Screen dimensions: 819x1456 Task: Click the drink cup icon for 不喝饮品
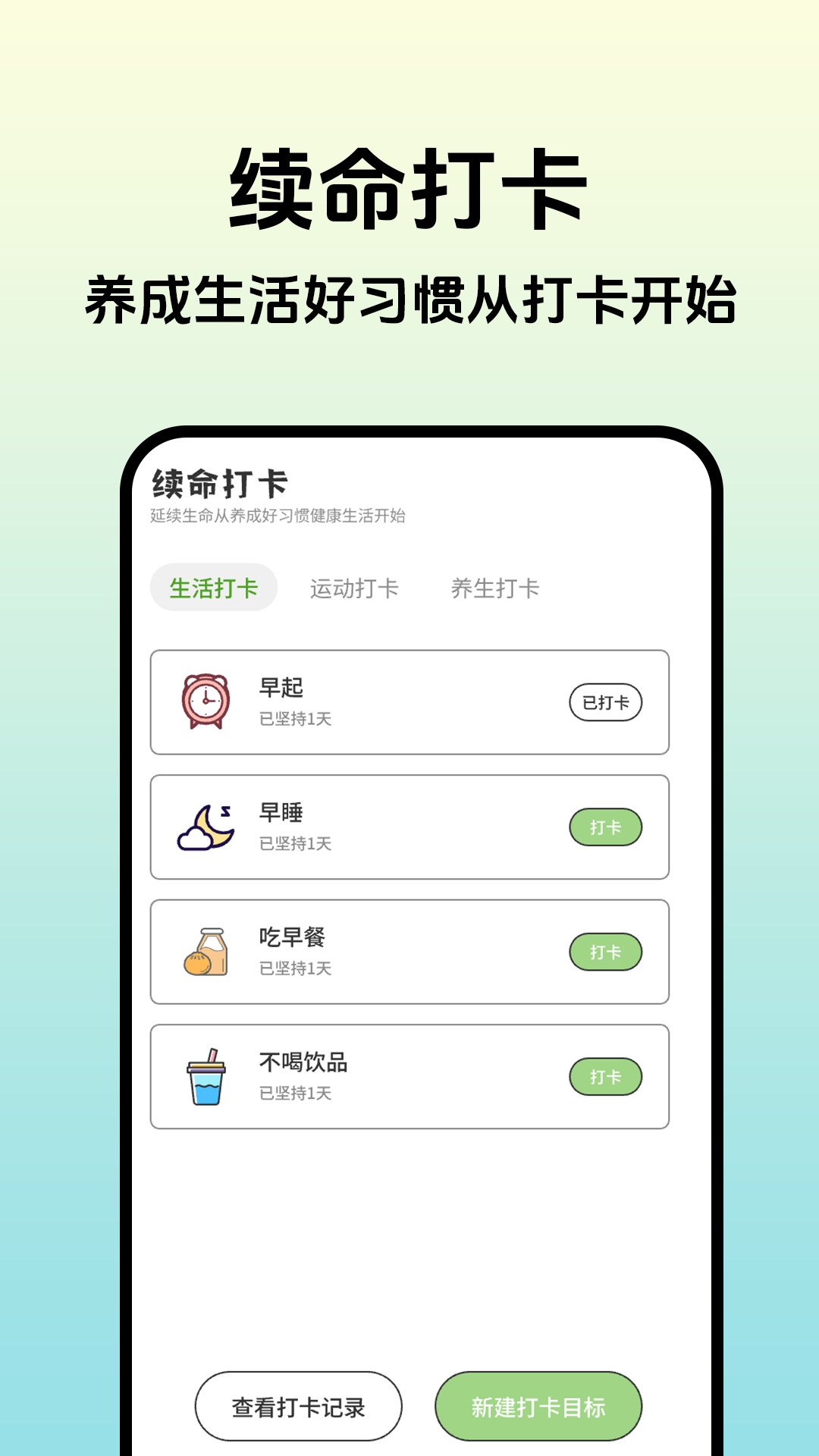tap(205, 1077)
